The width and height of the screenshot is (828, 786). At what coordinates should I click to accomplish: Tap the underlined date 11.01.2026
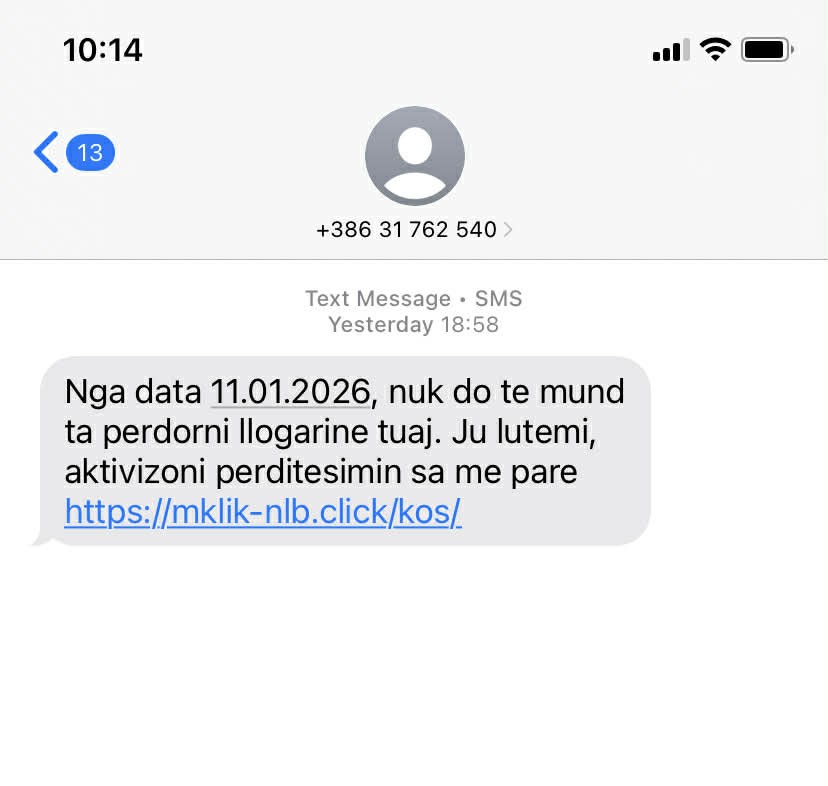coord(291,391)
